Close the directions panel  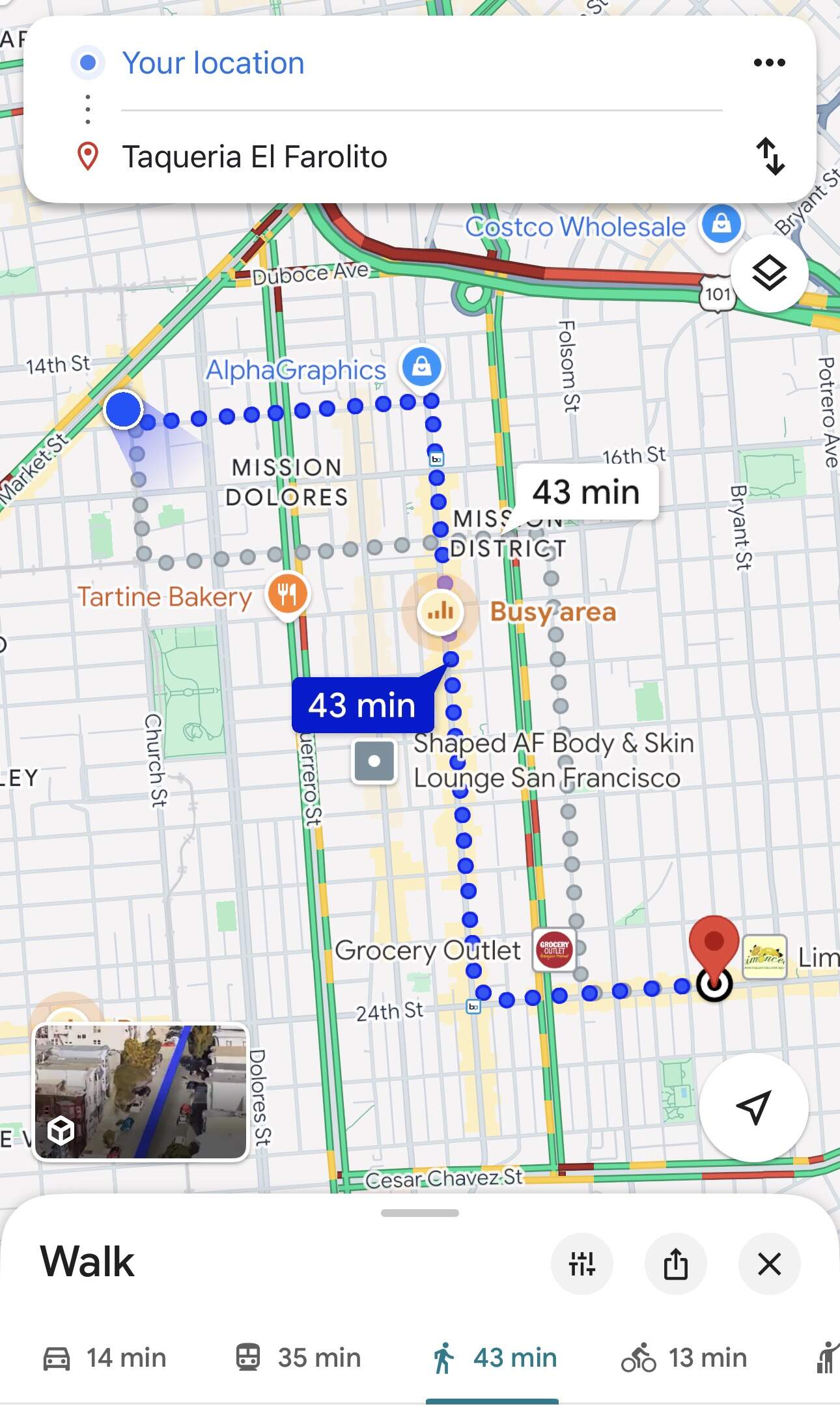769,1264
